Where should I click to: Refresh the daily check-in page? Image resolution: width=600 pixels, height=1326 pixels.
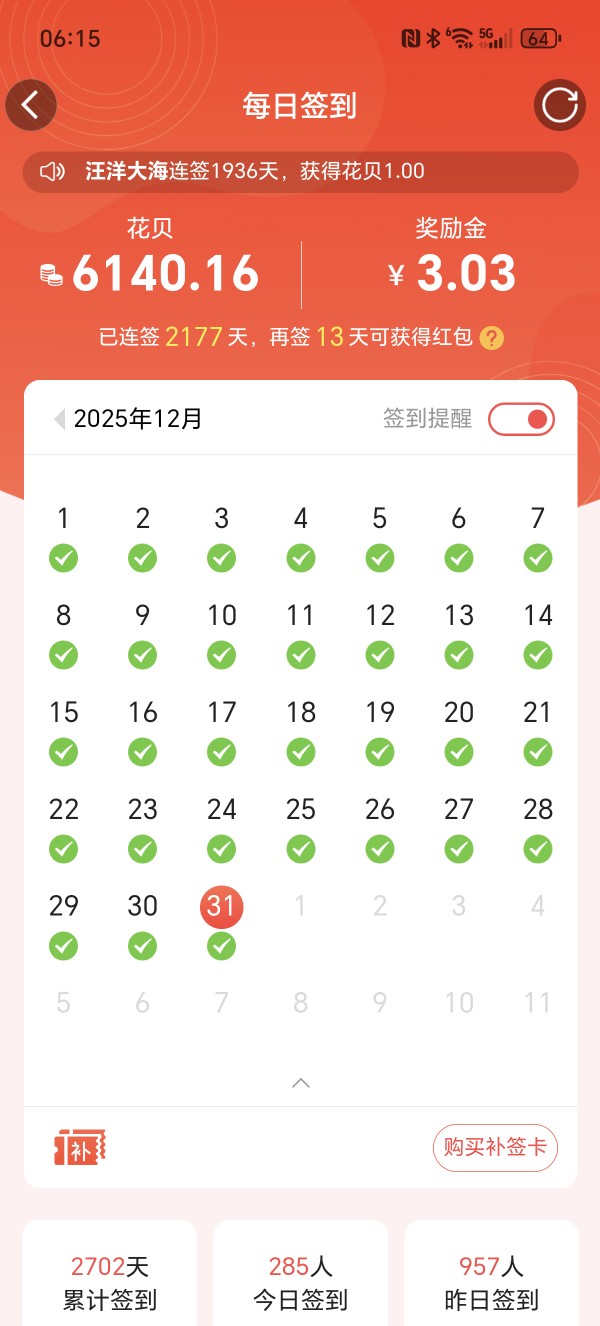pyautogui.click(x=559, y=105)
